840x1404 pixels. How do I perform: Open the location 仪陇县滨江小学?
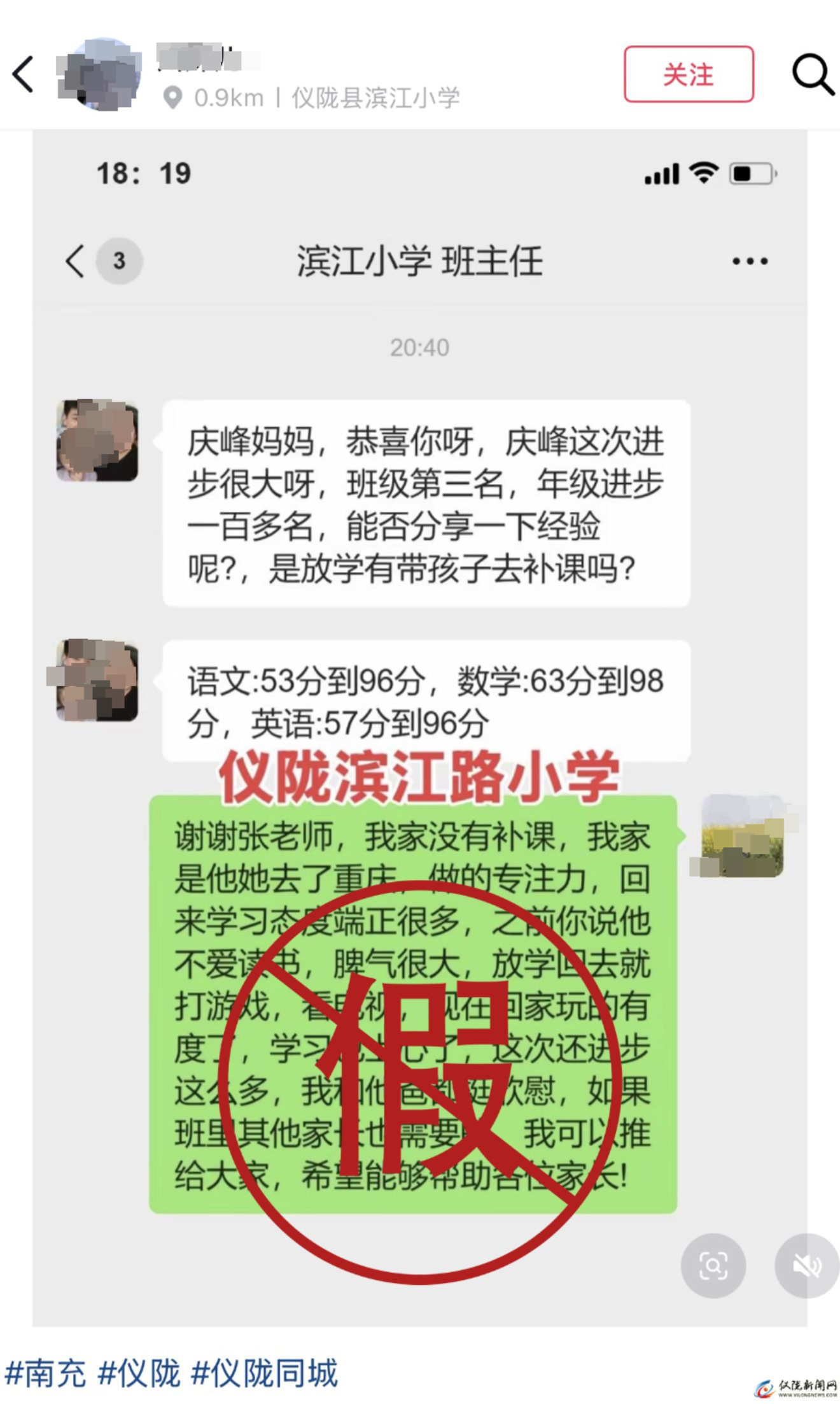(x=375, y=98)
